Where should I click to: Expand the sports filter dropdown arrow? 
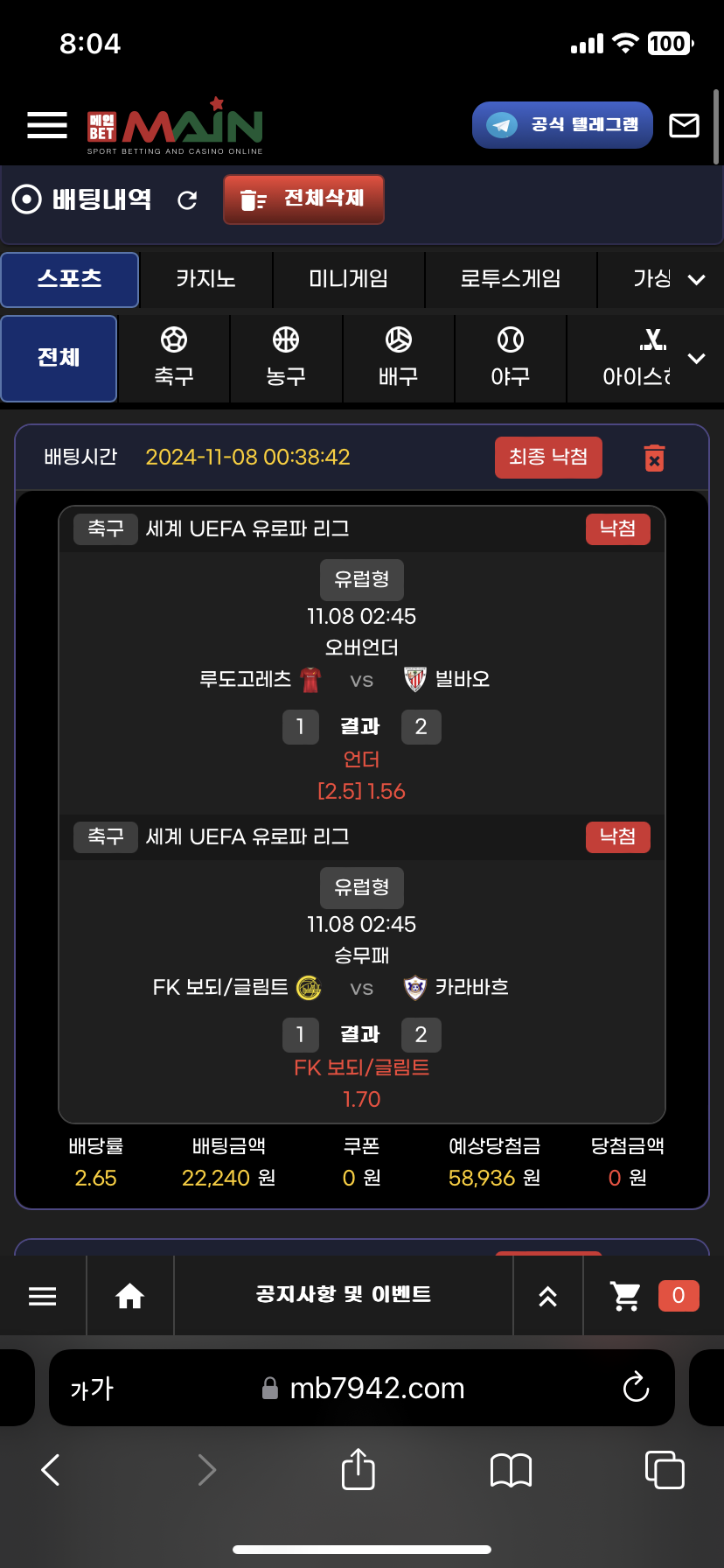click(696, 359)
